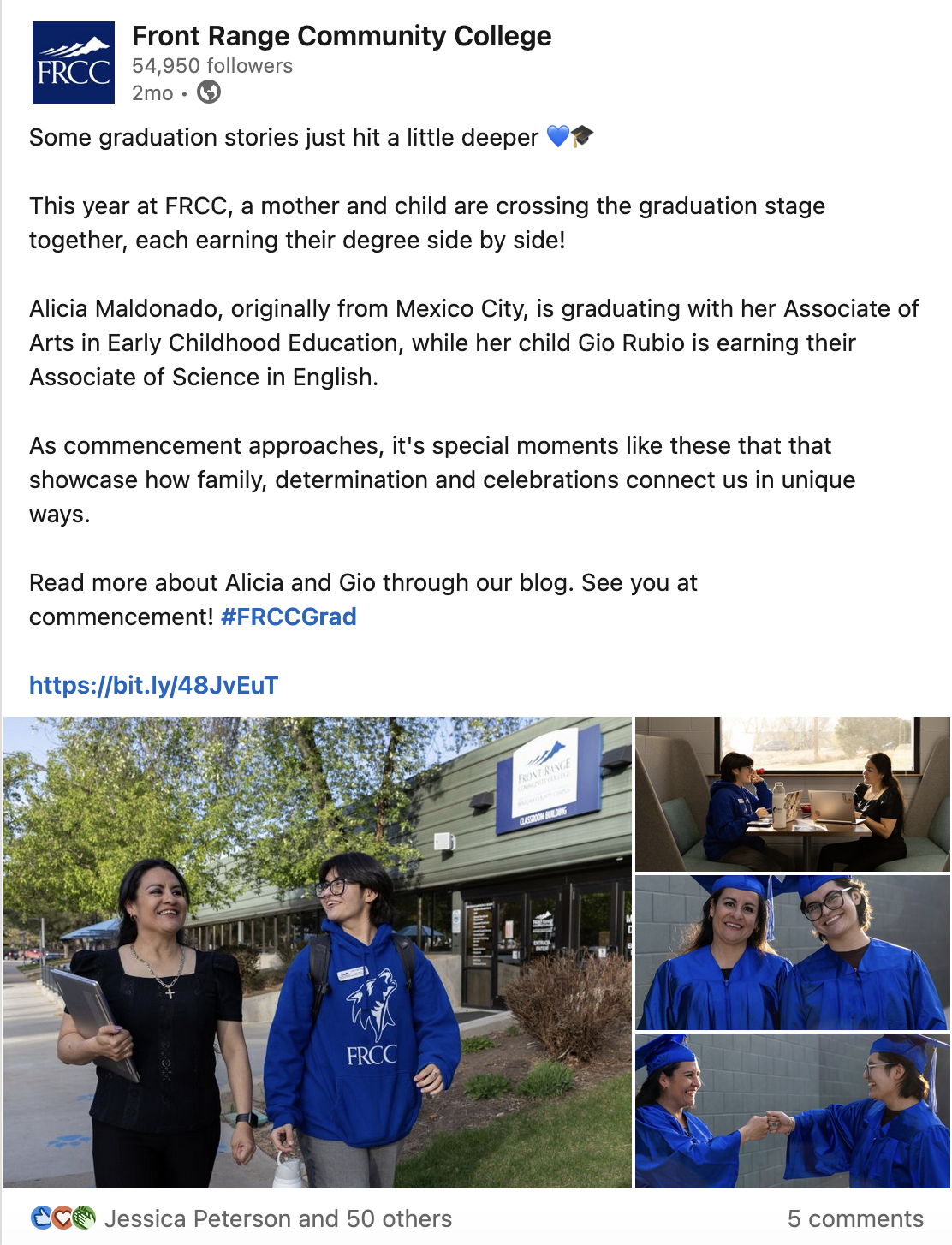This screenshot has height=1245, width=952.
Task: Open the Front Range Community College page name
Action: (342, 36)
